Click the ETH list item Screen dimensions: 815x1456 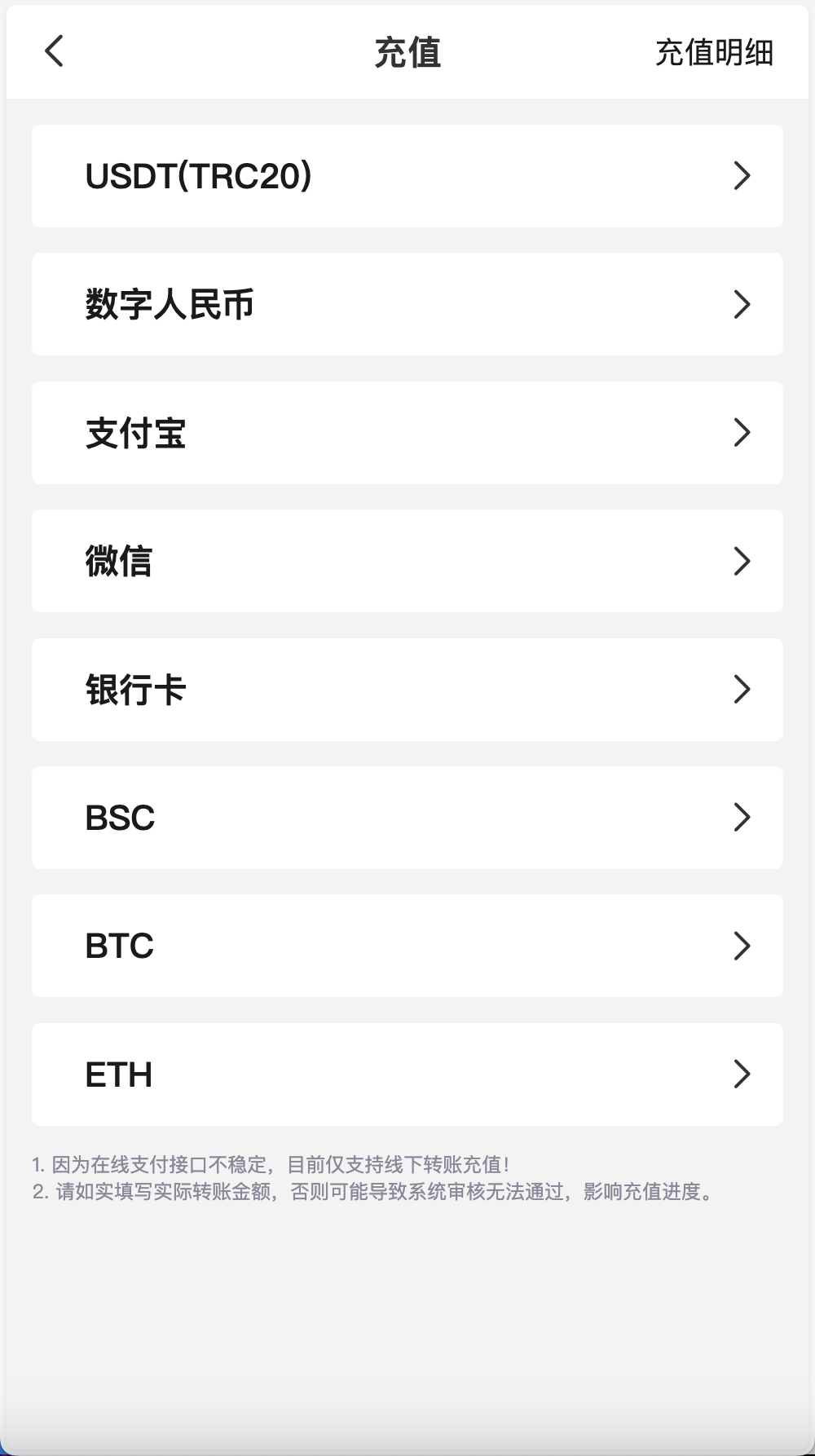point(326,1074)
